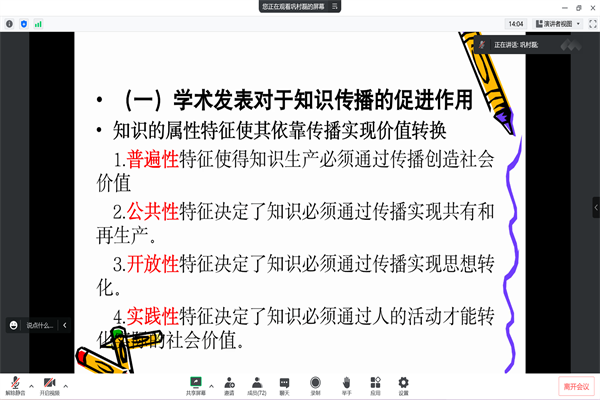600x400 pixels.
Task: Collapse the chat bubble with the arrow
Action: point(65,325)
